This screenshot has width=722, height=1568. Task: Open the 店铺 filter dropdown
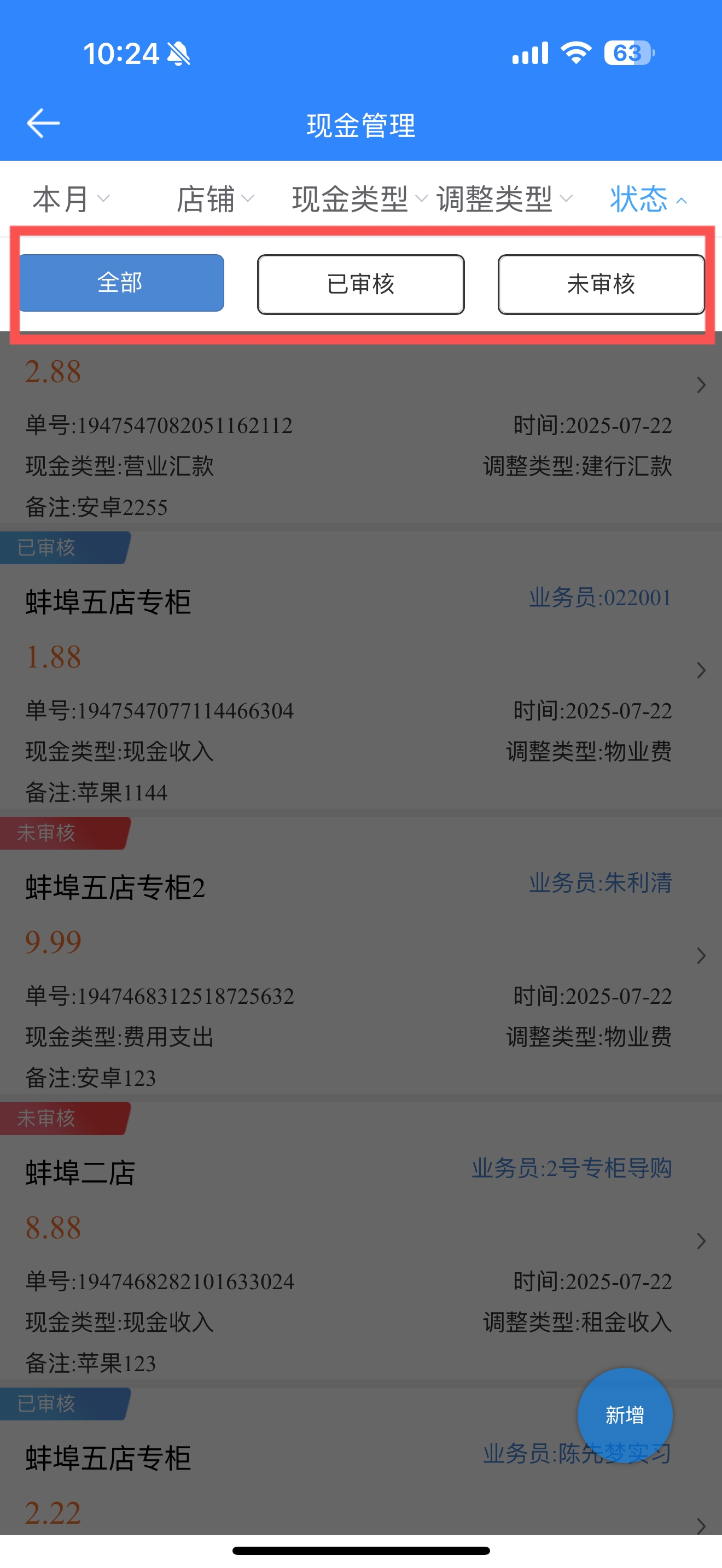[215, 199]
